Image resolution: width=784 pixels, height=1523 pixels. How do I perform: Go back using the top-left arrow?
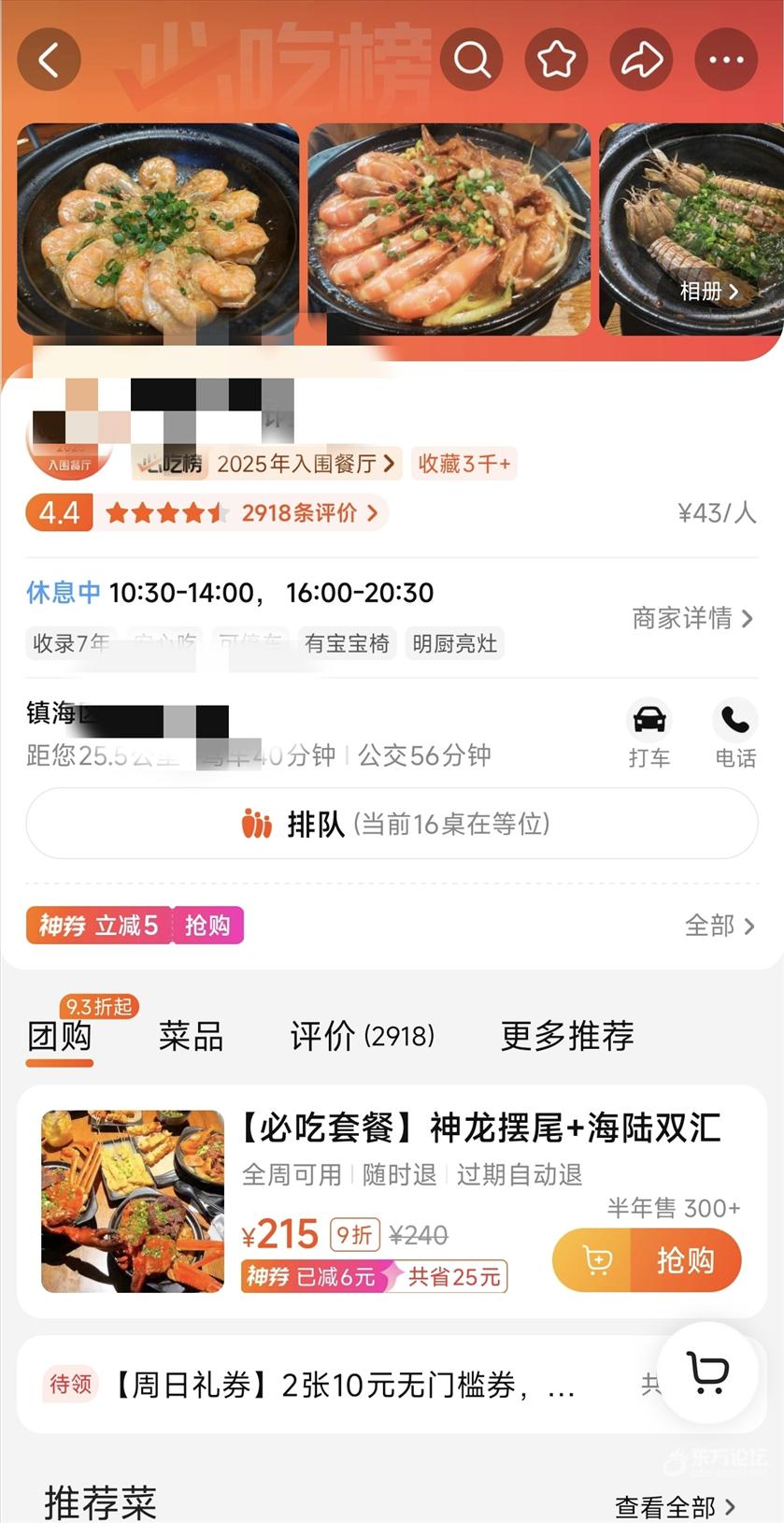[x=49, y=61]
